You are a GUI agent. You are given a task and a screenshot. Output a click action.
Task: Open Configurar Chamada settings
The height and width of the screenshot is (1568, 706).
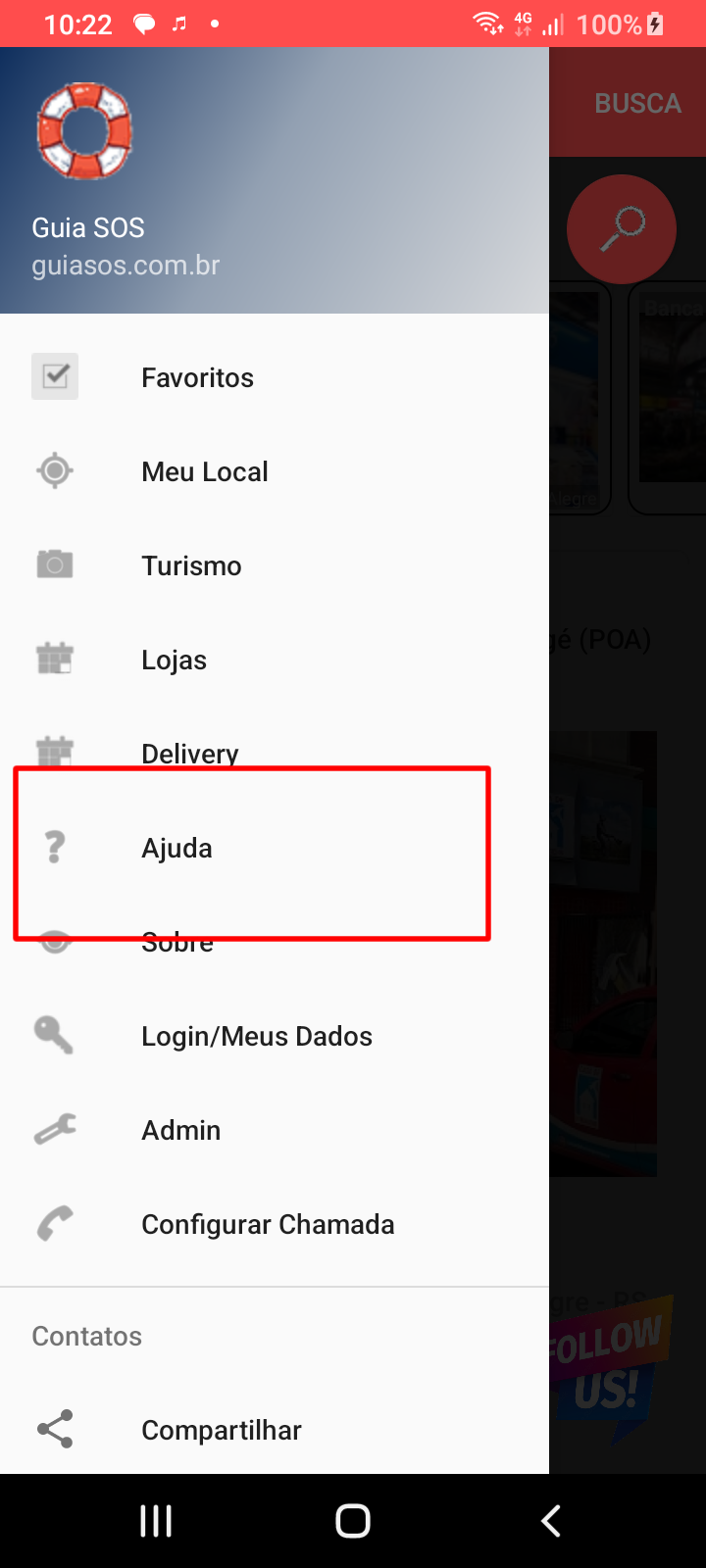268,1224
